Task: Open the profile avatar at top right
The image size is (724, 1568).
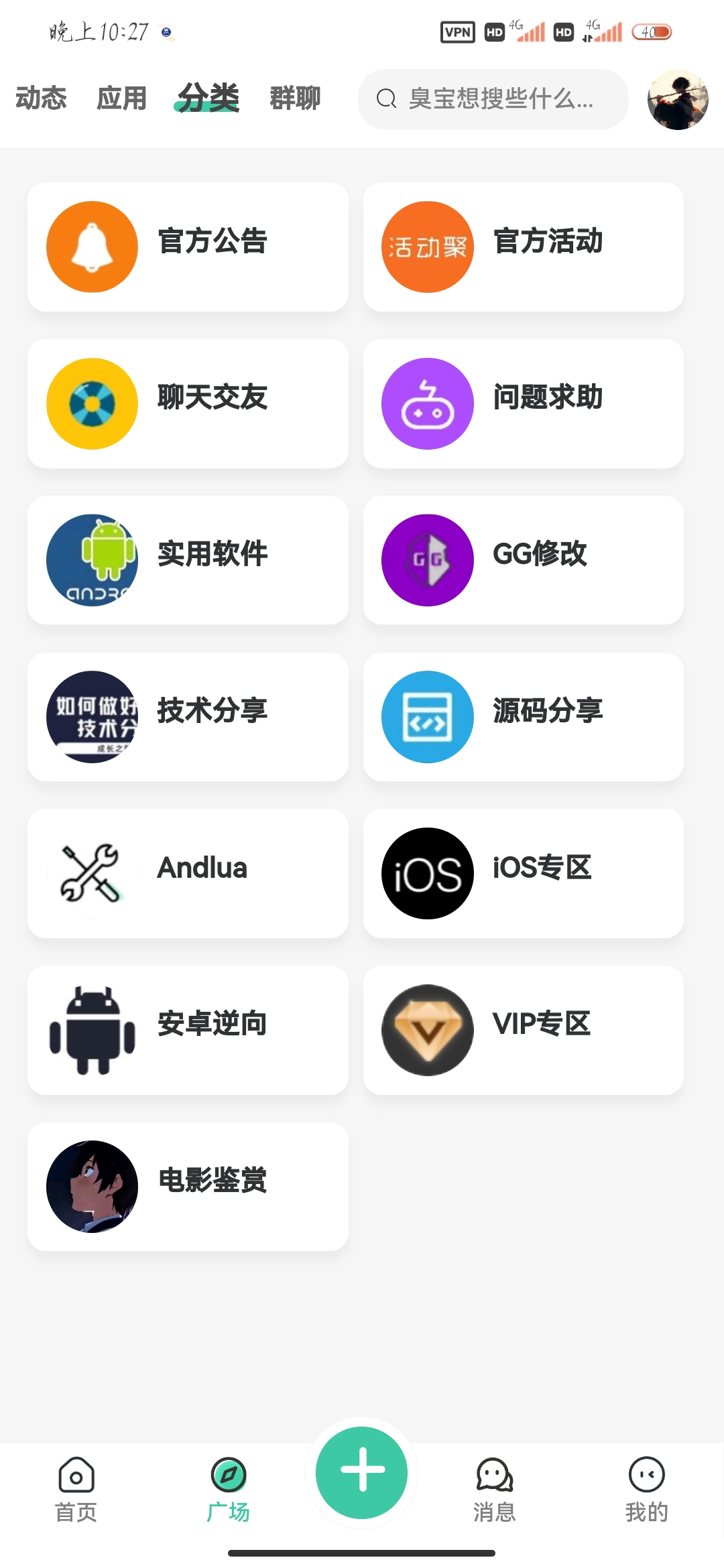Action: point(678,99)
